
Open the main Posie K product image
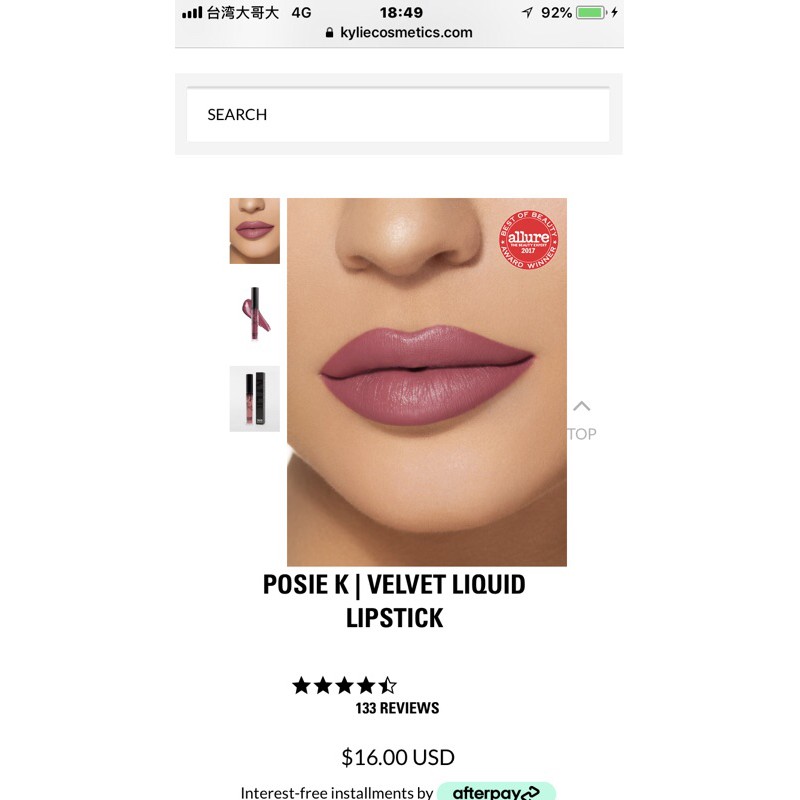(427, 382)
